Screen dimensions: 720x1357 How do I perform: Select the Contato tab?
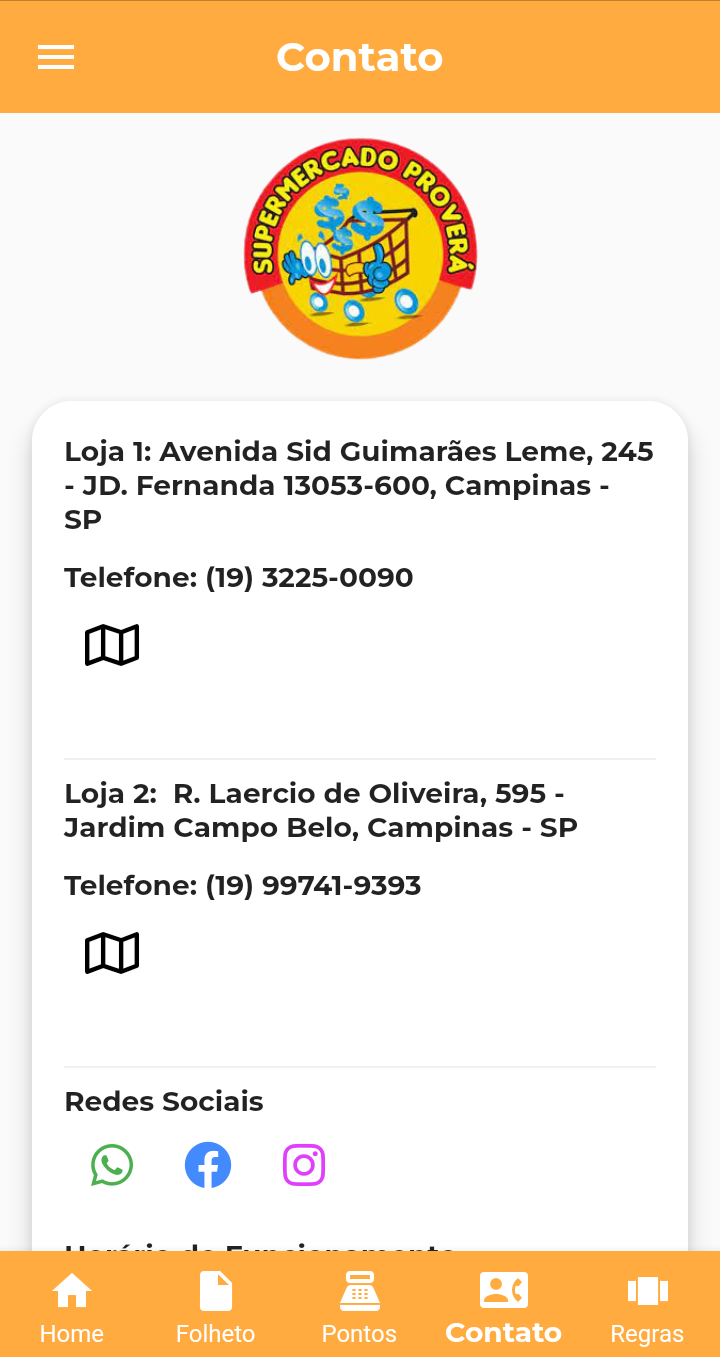[503, 1306]
